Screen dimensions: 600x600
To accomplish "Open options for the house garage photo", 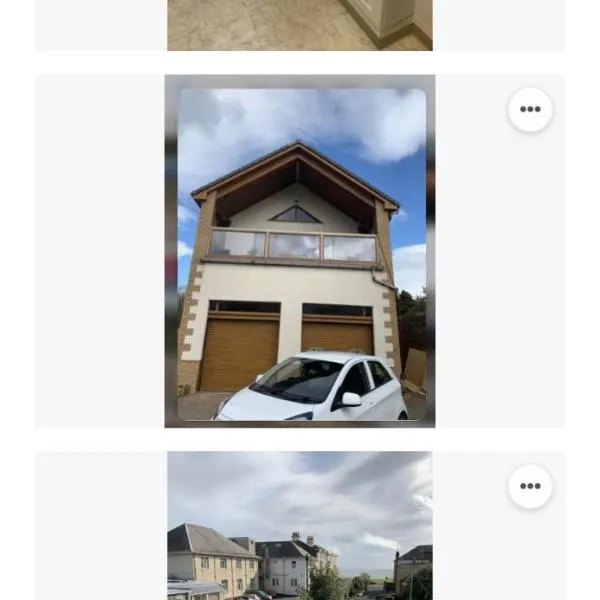I will click(x=530, y=110).
